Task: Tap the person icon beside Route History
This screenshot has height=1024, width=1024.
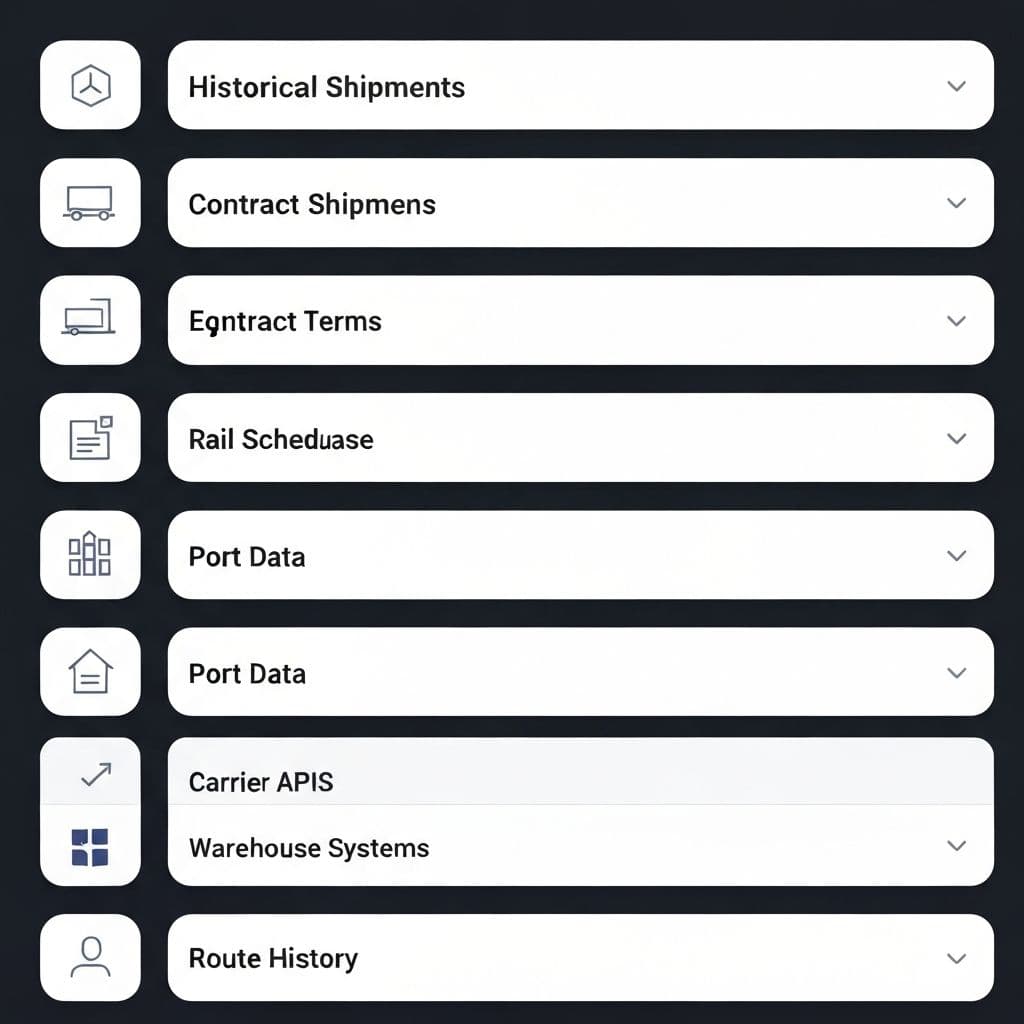Action: click(x=90, y=958)
